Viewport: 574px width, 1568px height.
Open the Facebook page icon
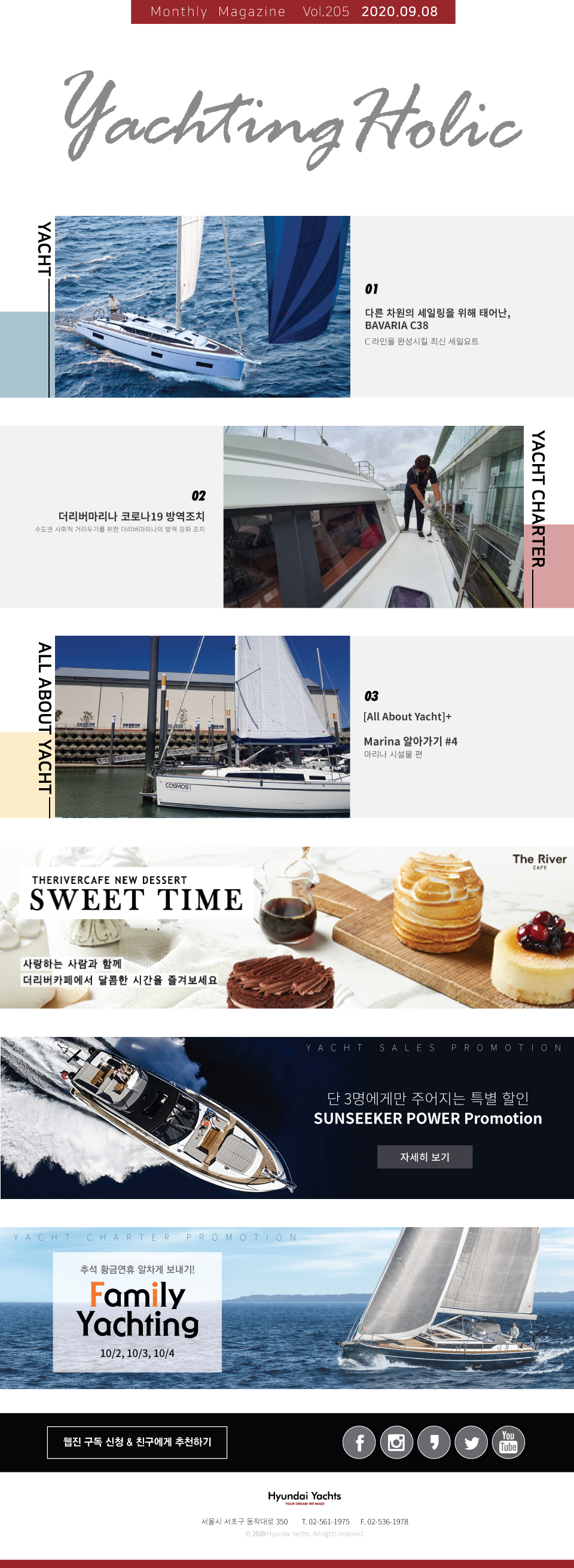(x=359, y=1442)
